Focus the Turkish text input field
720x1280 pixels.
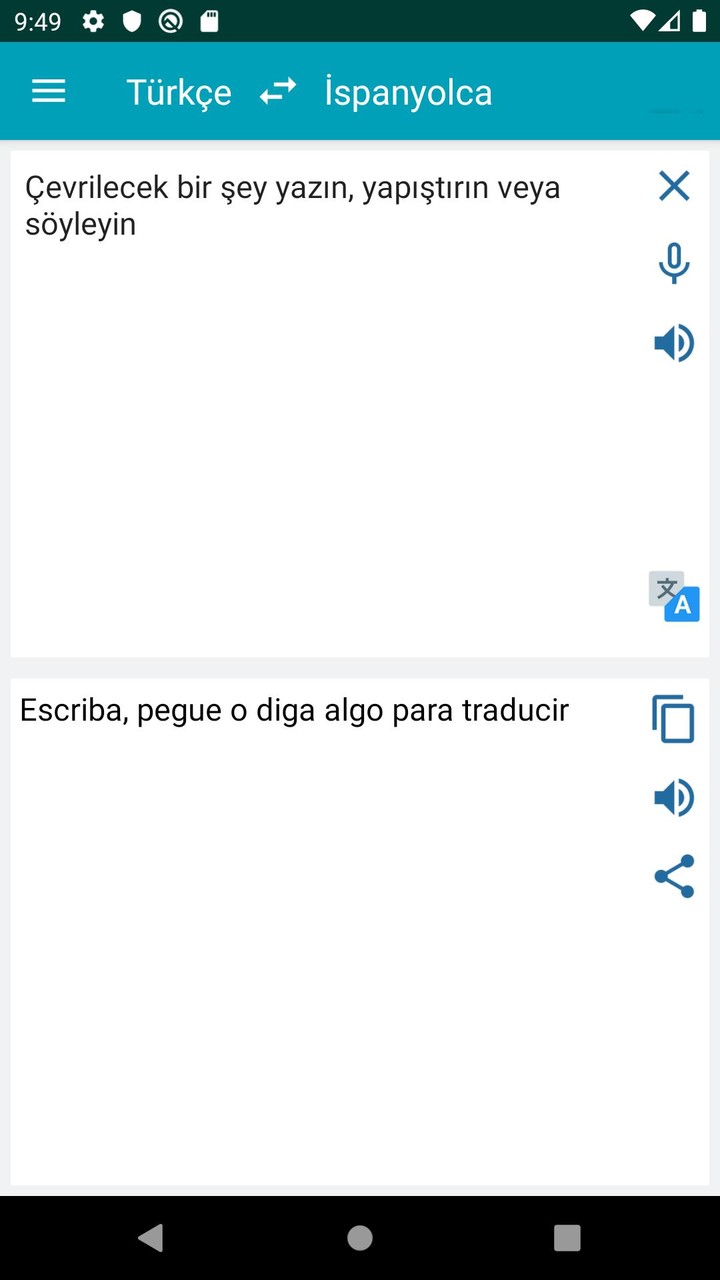tap(320, 400)
